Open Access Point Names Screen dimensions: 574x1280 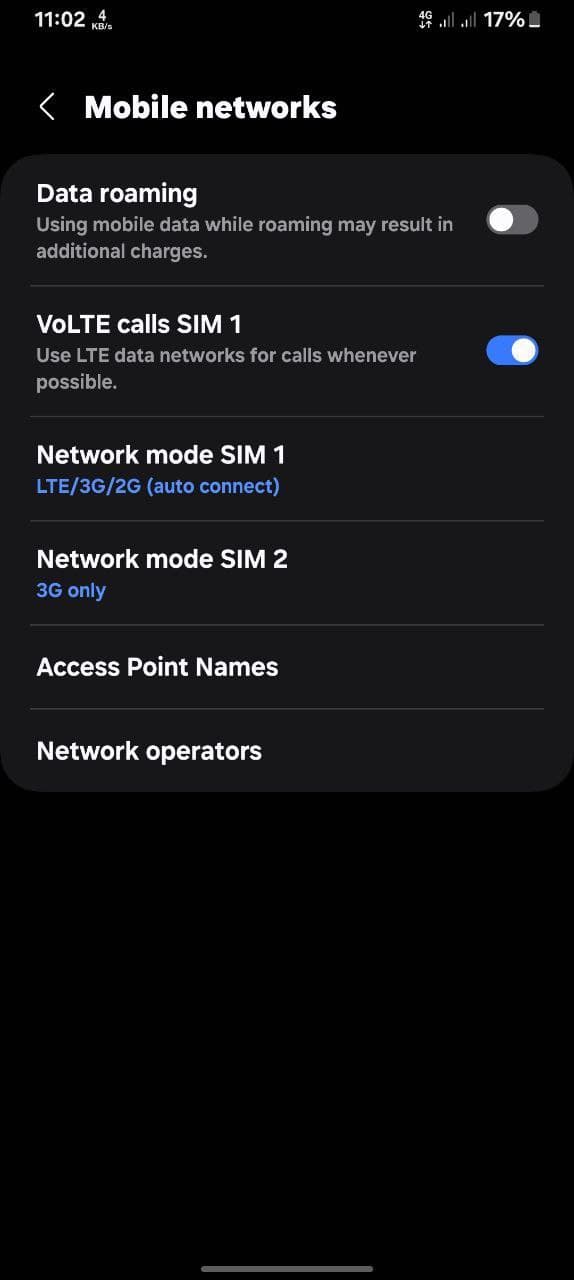tap(287, 667)
